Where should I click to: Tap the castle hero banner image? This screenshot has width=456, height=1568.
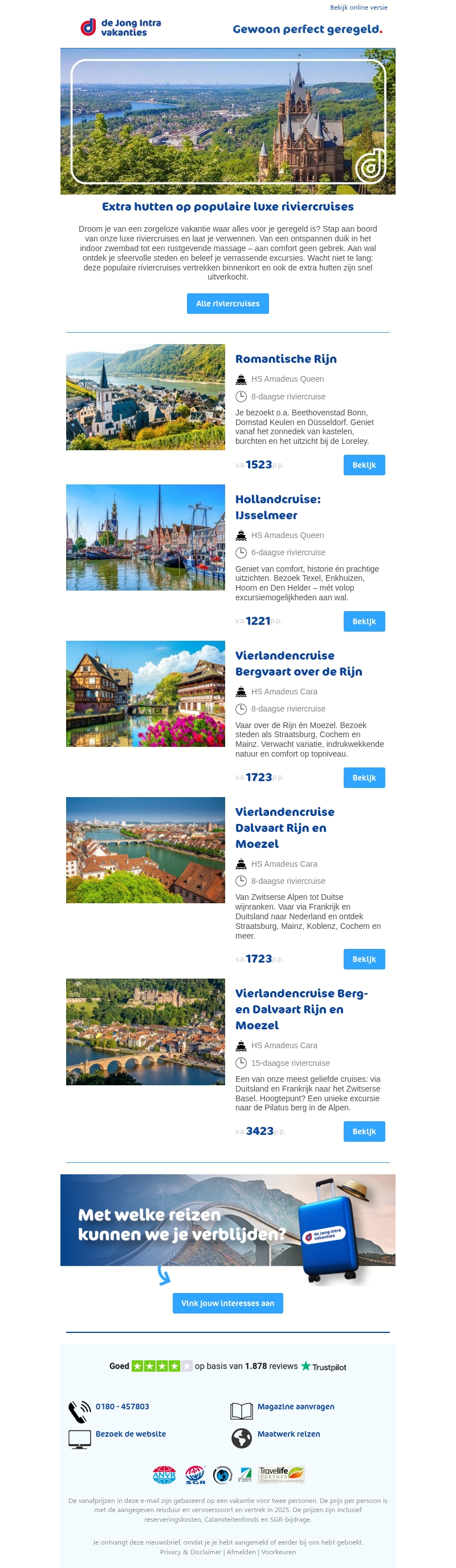point(227,122)
